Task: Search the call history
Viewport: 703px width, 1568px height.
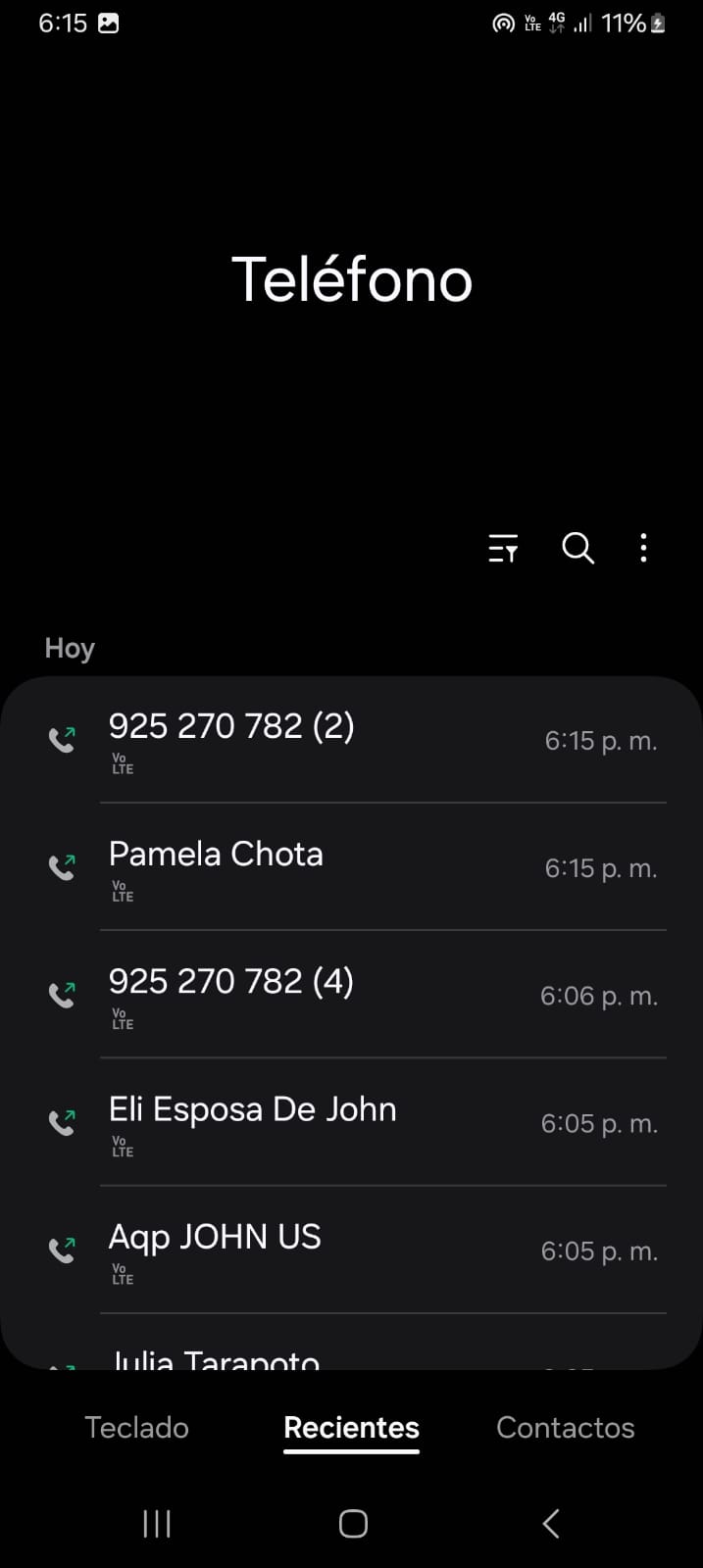Action: click(x=577, y=549)
